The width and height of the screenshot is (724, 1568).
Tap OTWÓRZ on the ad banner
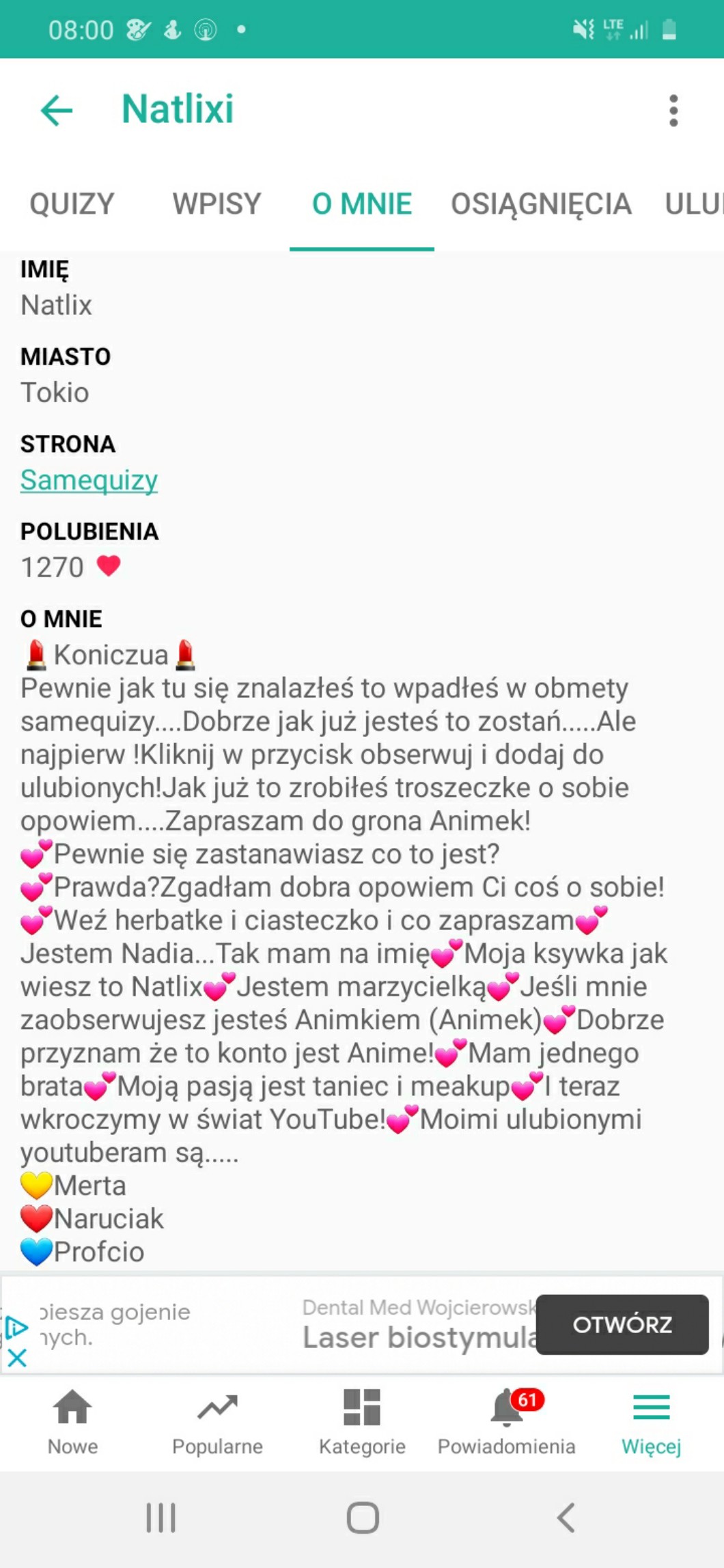tap(622, 1324)
